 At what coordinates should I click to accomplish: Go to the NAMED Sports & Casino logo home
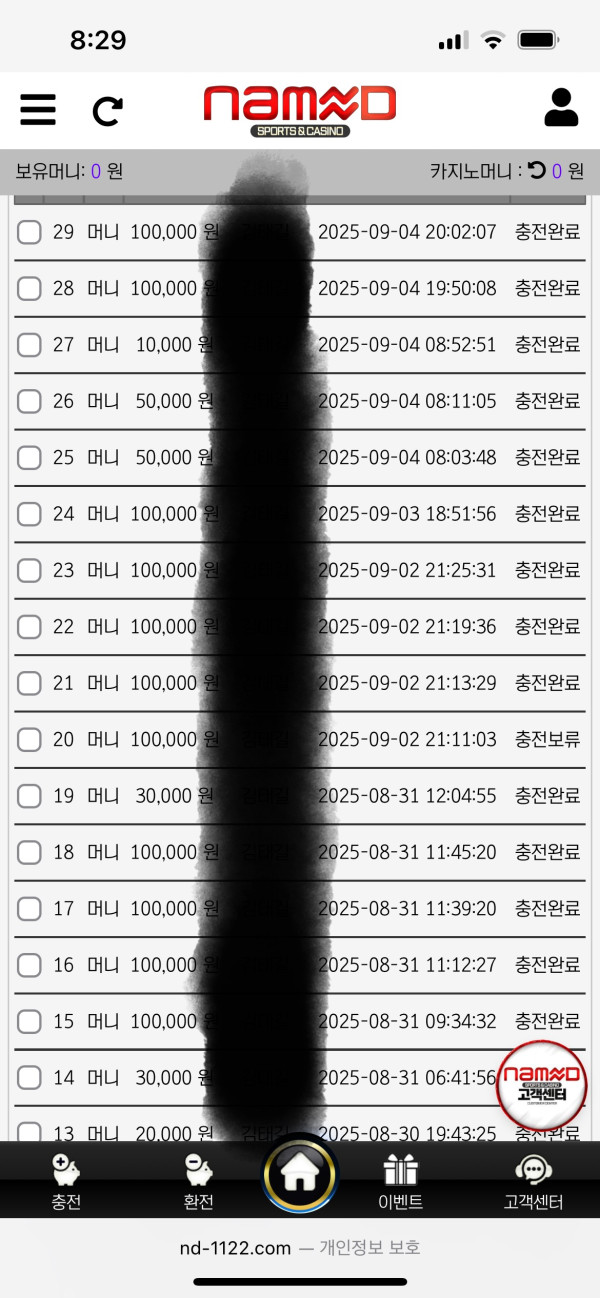pyautogui.click(x=300, y=110)
